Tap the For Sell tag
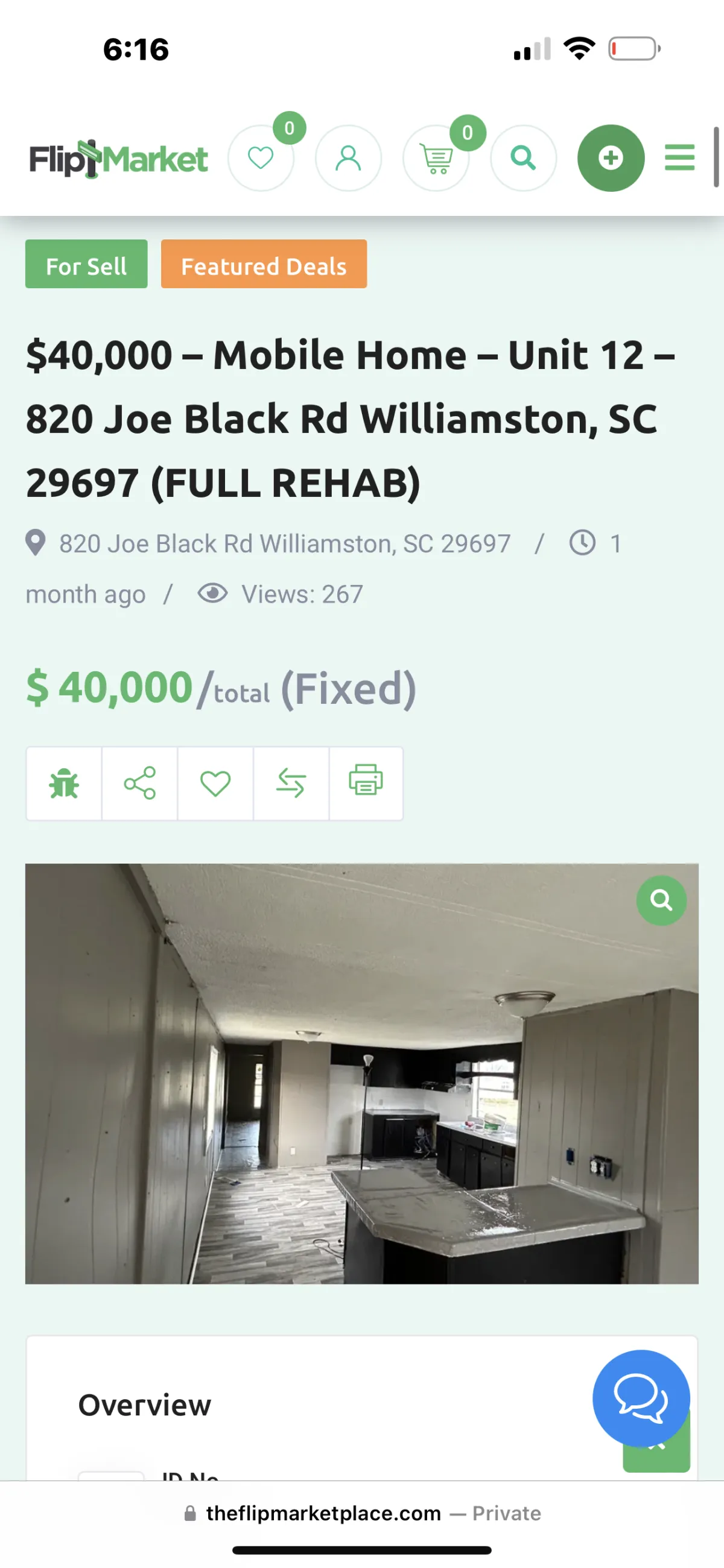Image resolution: width=724 pixels, height=1568 pixels. 86,264
